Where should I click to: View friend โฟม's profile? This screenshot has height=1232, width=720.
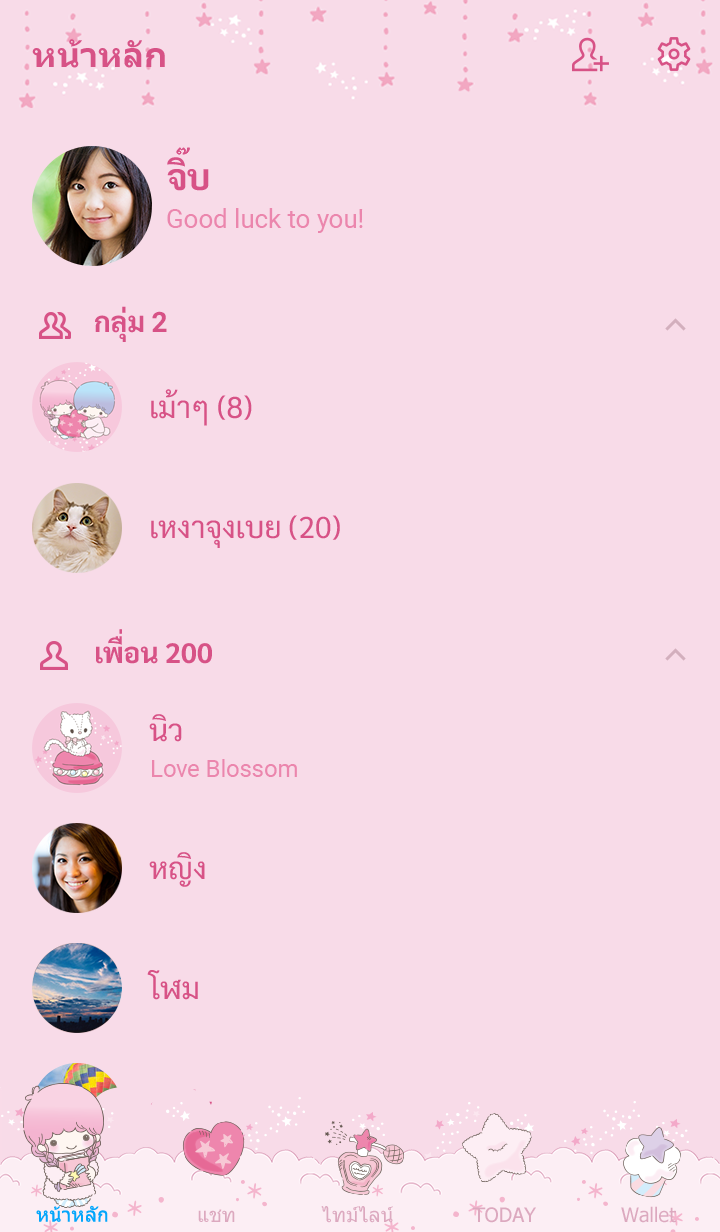pyautogui.click(x=174, y=988)
